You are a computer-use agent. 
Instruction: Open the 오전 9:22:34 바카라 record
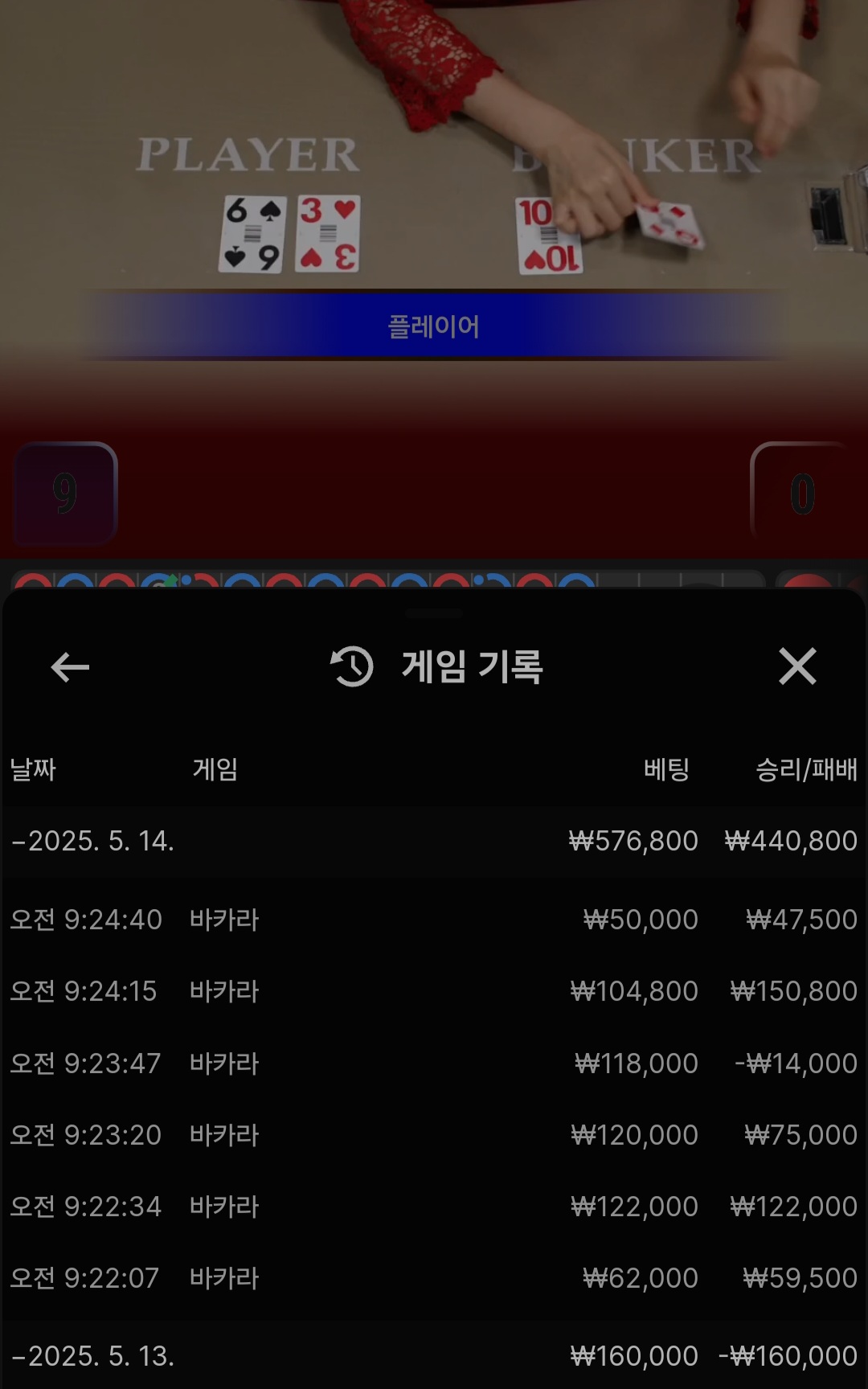[x=434, y=1207]
